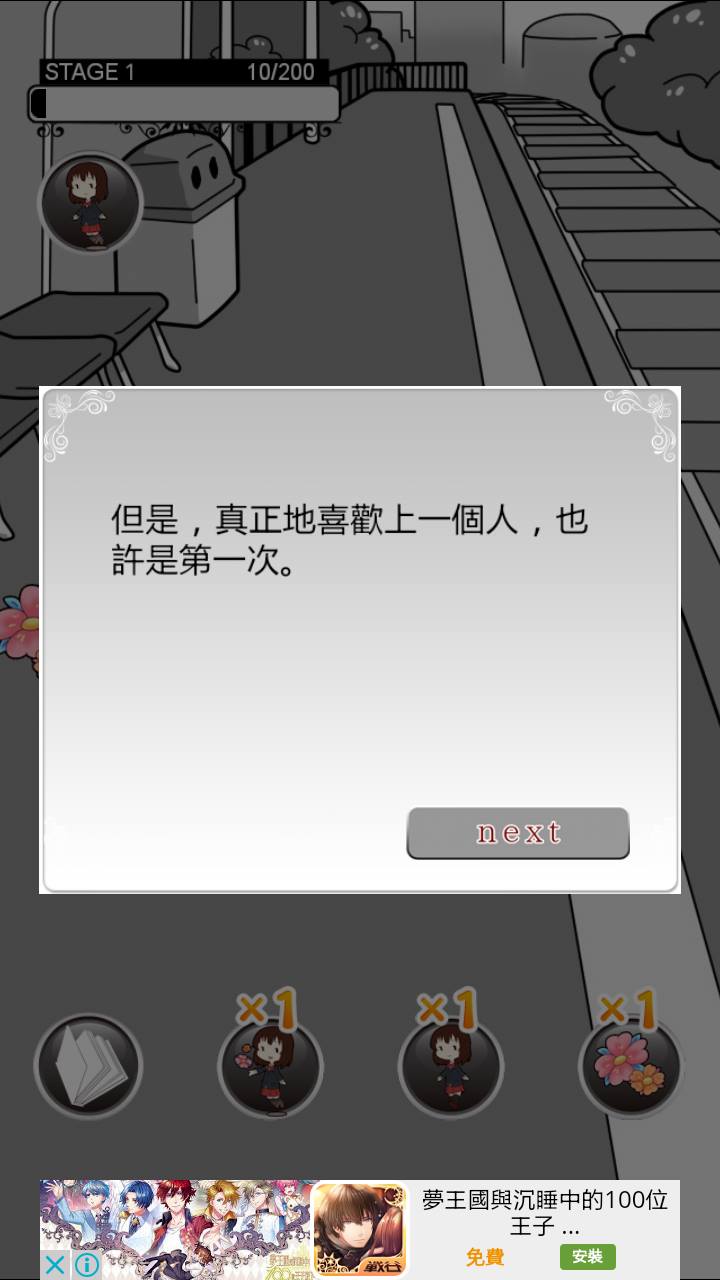
Task: Install the advertised 夢王國 game
Action: [x=587, y=1256]
